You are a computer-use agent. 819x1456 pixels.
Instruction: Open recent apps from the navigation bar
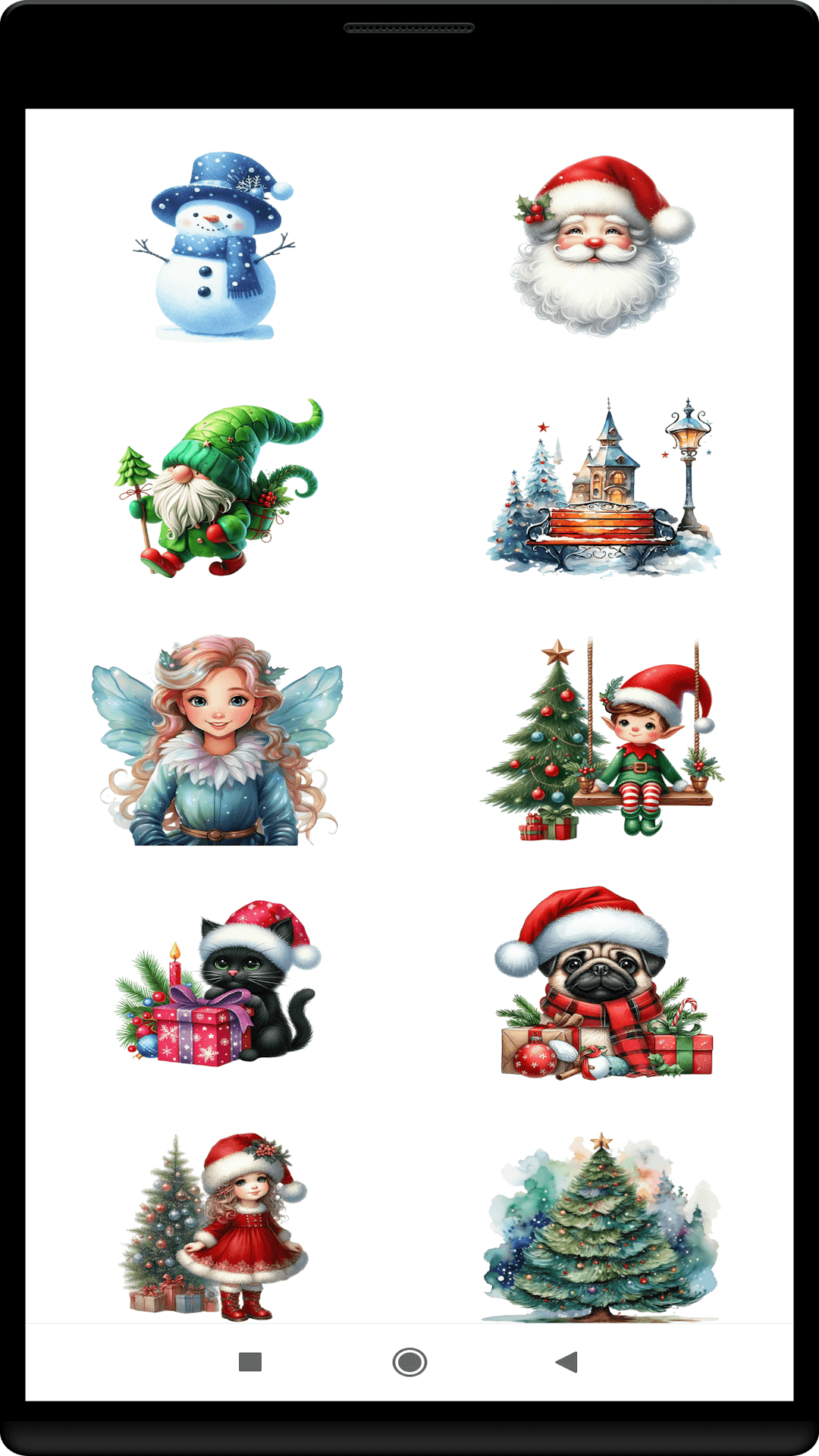point(250,1362)
